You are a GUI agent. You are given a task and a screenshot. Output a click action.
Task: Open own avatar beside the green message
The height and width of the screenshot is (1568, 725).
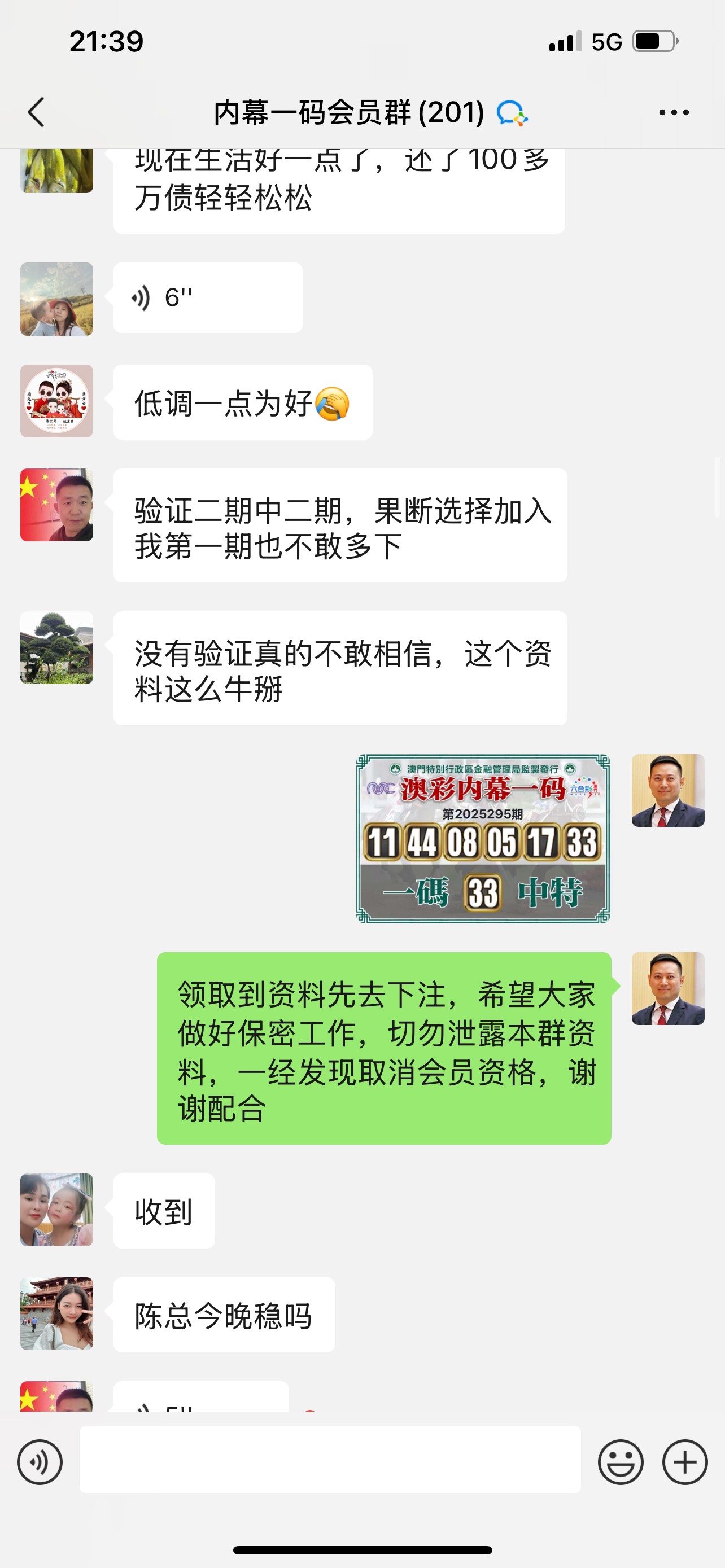[668, 988]
